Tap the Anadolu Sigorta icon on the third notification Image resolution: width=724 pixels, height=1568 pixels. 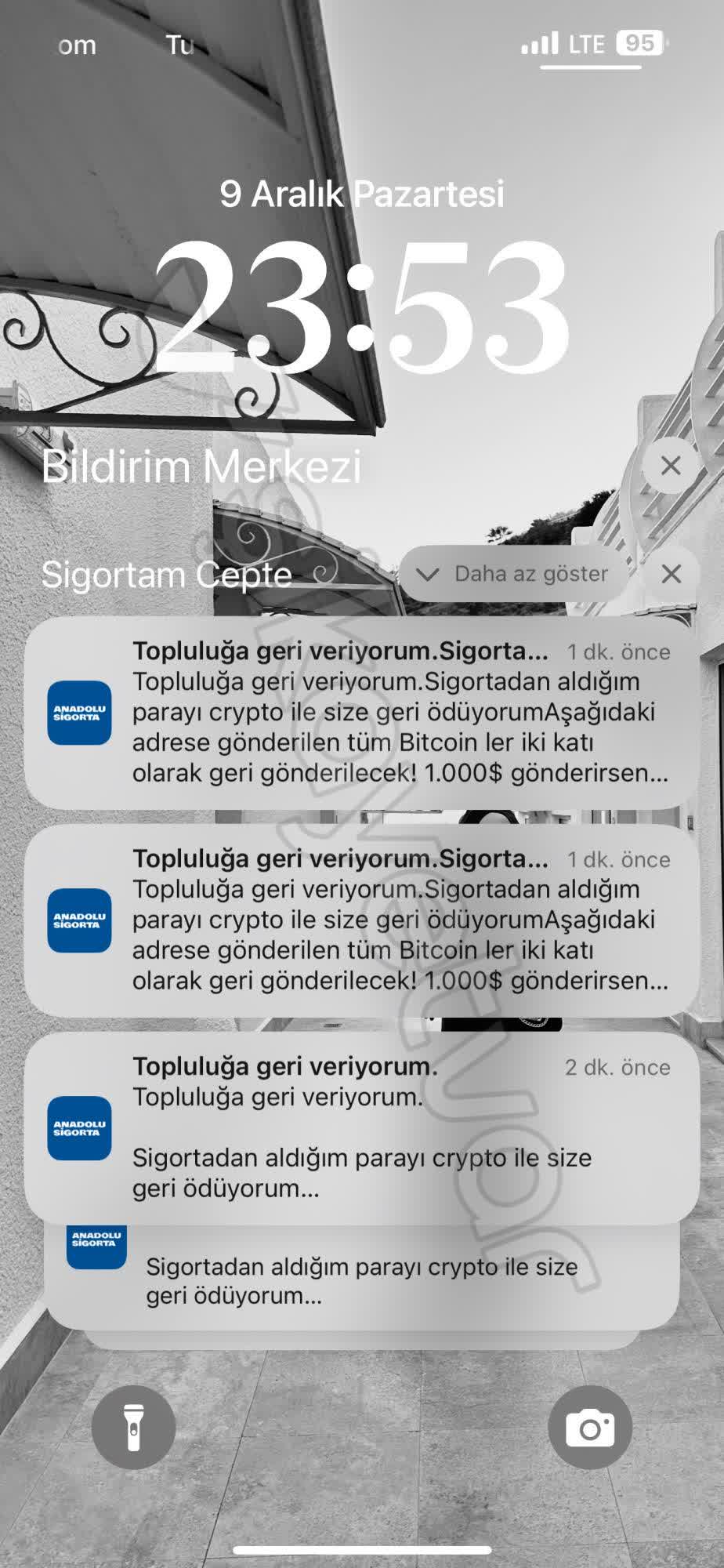79,1127
